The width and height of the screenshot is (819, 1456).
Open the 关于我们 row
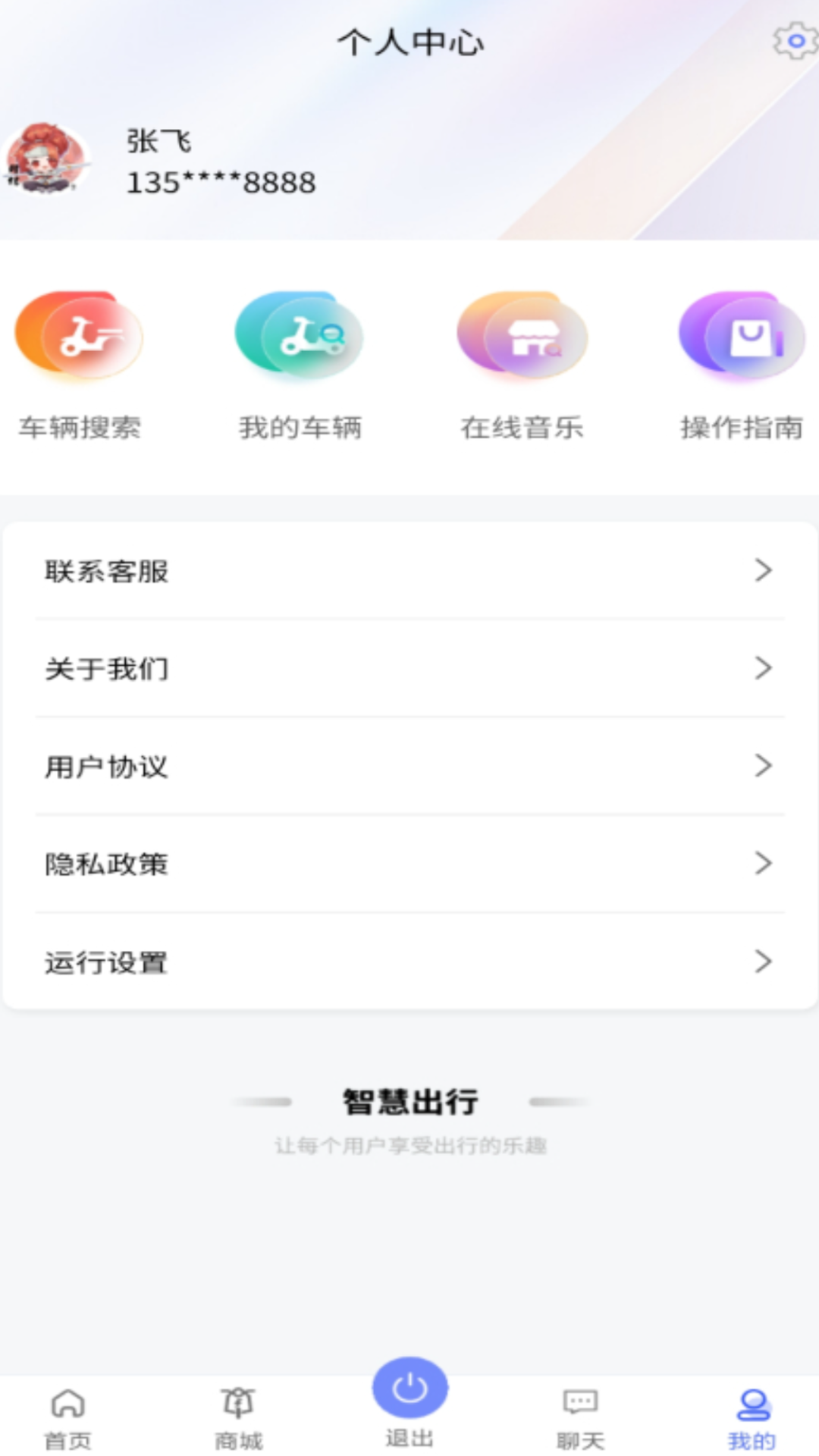[409, 669]
